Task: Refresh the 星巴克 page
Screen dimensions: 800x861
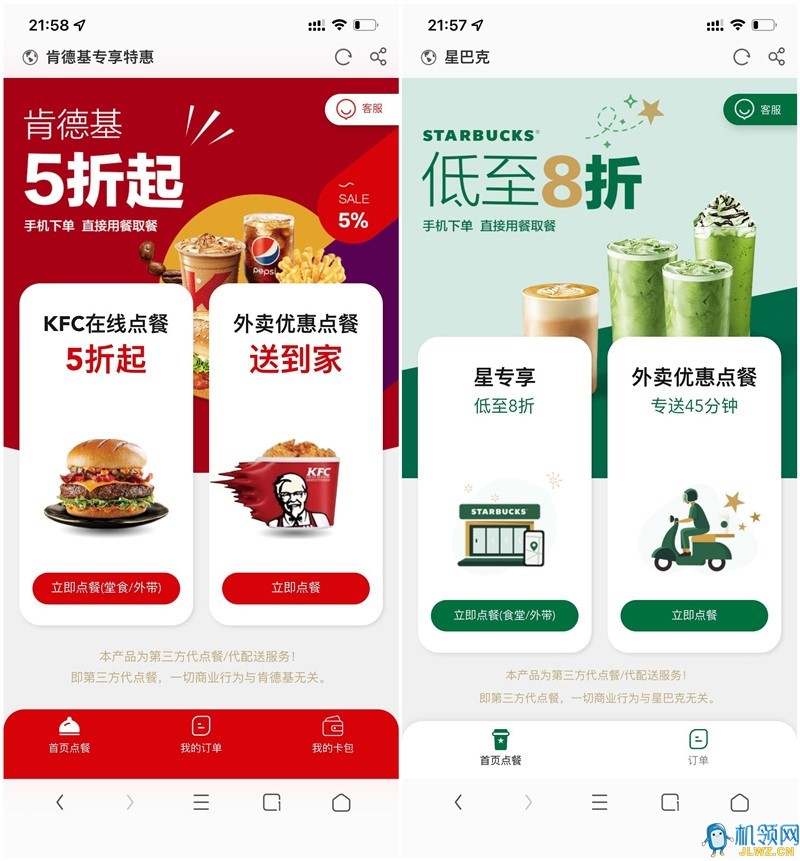Action: tap(741, 57)
